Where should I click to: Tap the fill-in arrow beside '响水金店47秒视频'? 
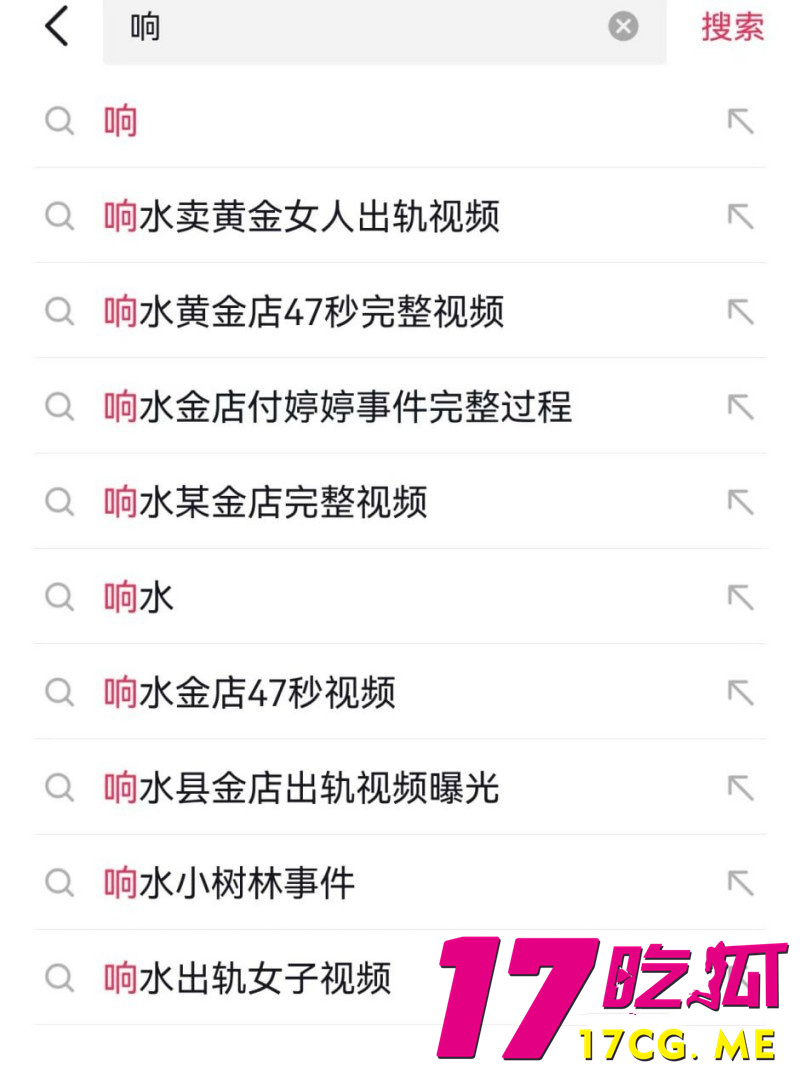(x=739, y=692)
